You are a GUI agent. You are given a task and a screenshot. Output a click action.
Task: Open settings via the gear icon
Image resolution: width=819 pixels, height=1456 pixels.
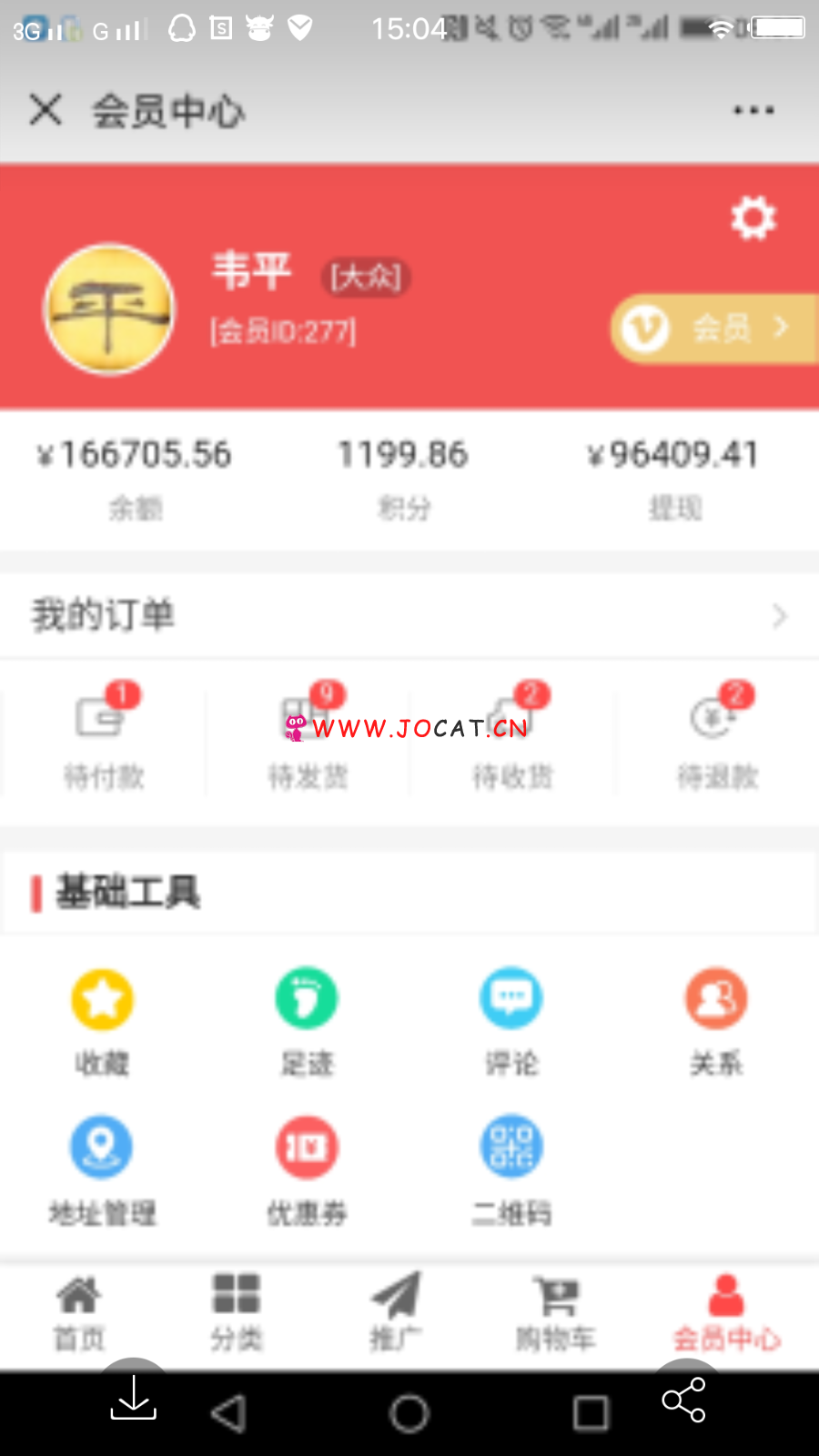(753, 217)
